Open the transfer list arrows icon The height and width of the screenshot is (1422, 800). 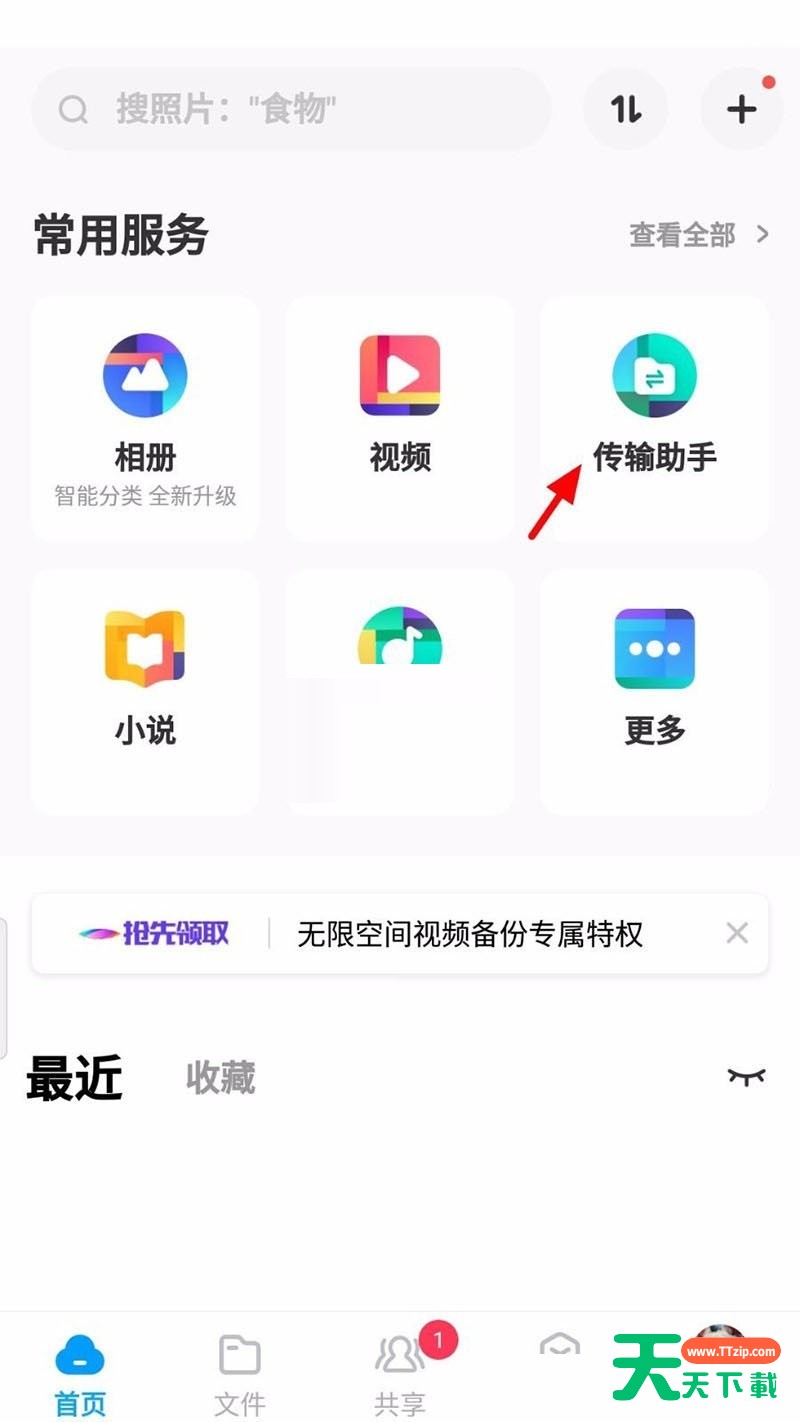(x=626, y=109)
